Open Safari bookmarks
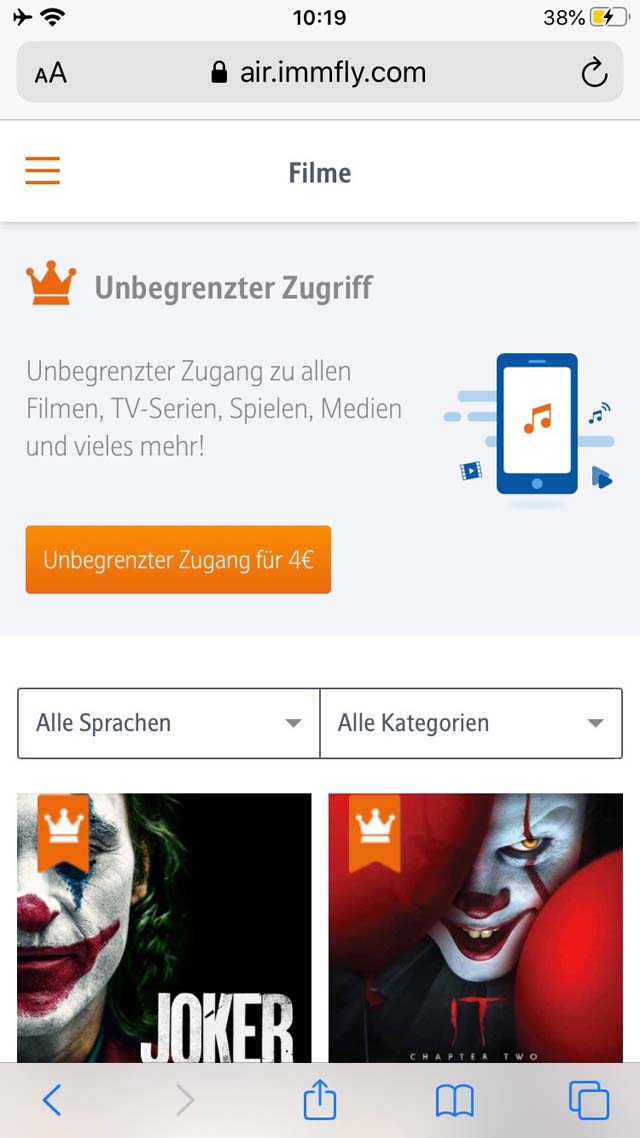Screen dimensions: 640x1138 click(x=454, y=1102)
